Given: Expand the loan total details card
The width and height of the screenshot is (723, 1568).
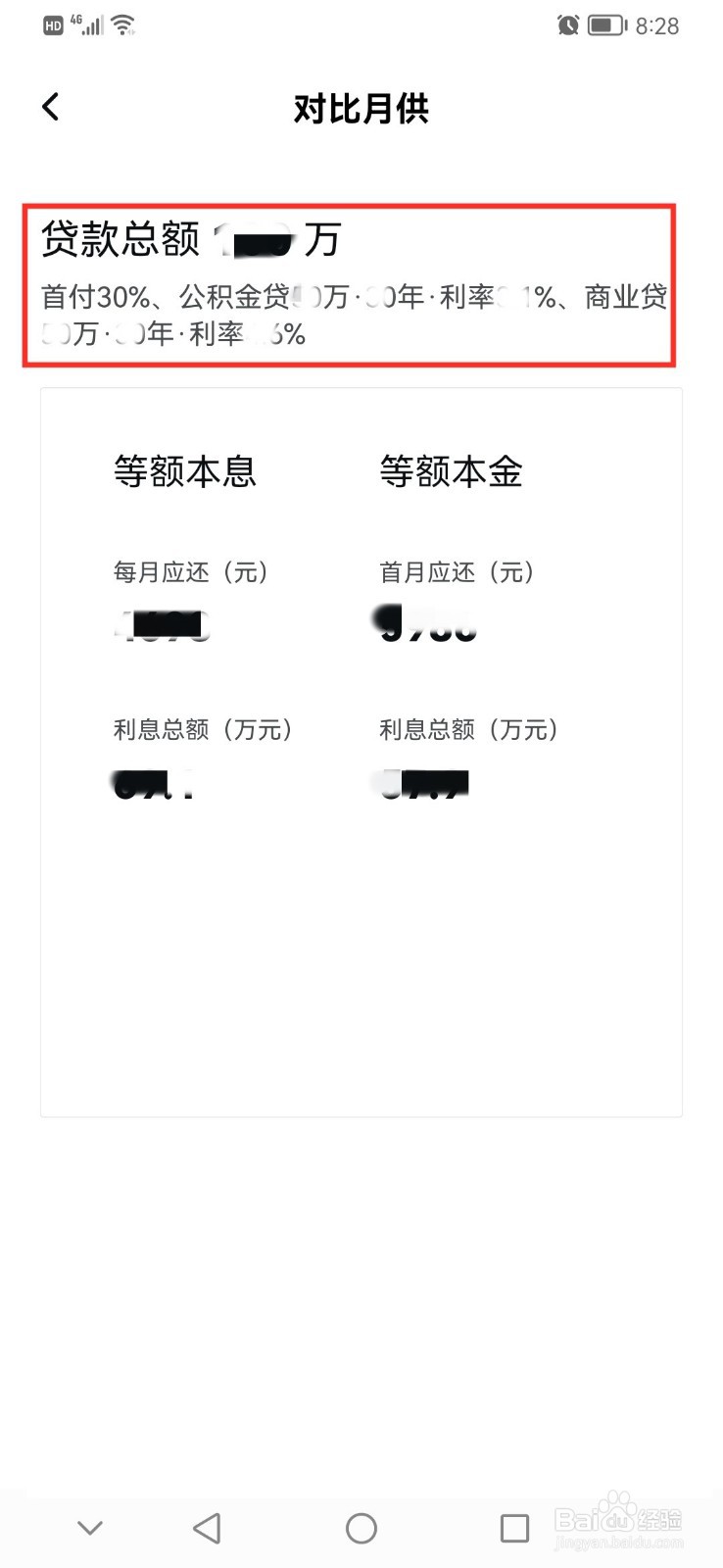Looking at the screenshot, I should (x=361, y=284).
